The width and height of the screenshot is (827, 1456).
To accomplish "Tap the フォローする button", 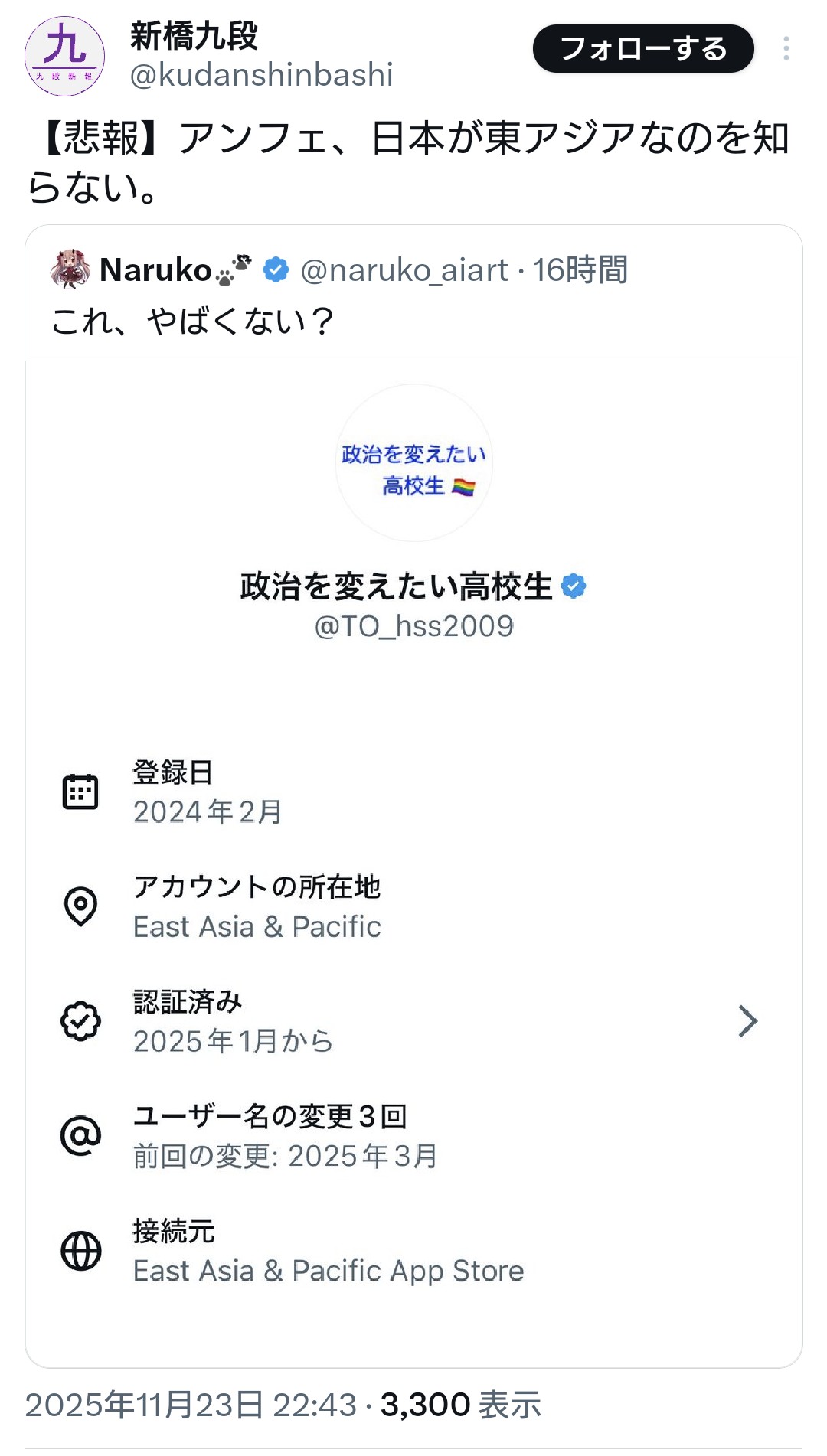I will (642, 49).
